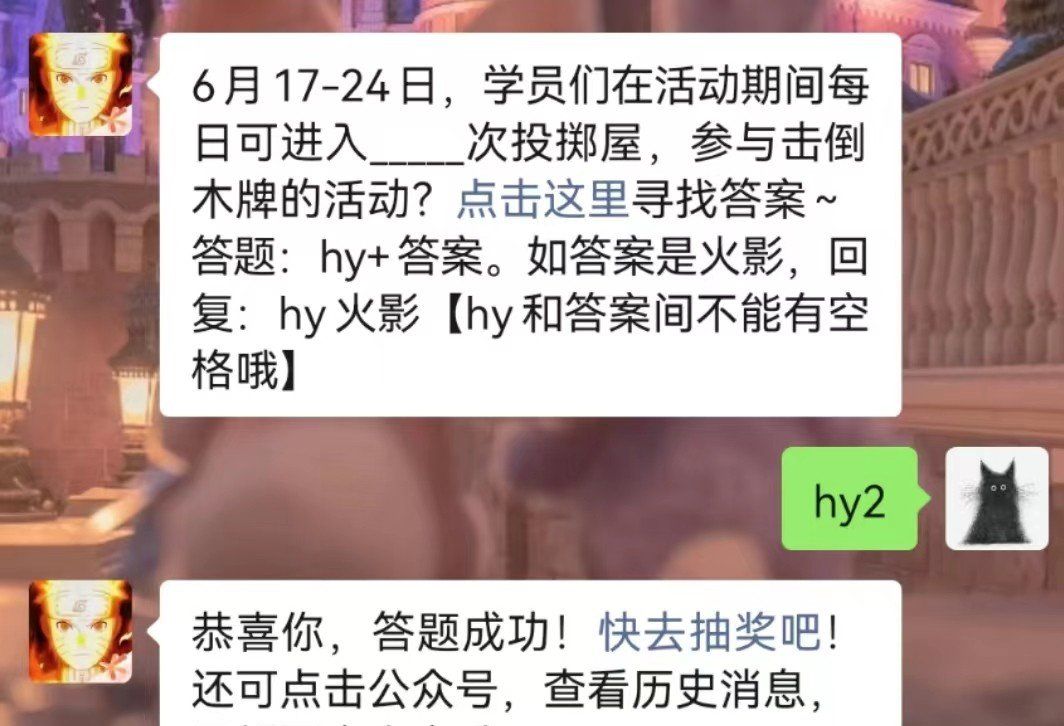Viewport: 1064px width, 726px height.
Task: Follow the 快去抽奖吧 lottery link
Action: coord(712,634)
